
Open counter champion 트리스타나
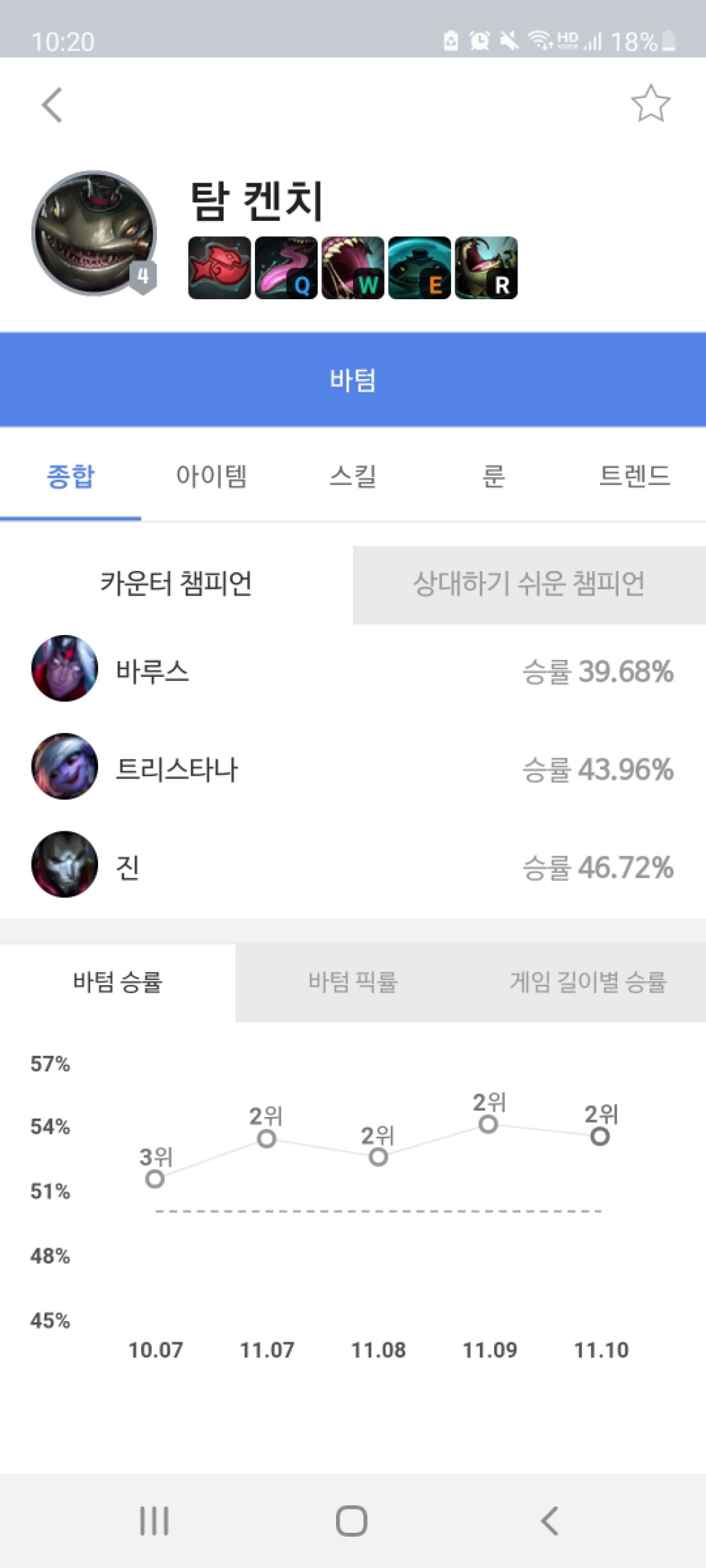pos(353,767)
